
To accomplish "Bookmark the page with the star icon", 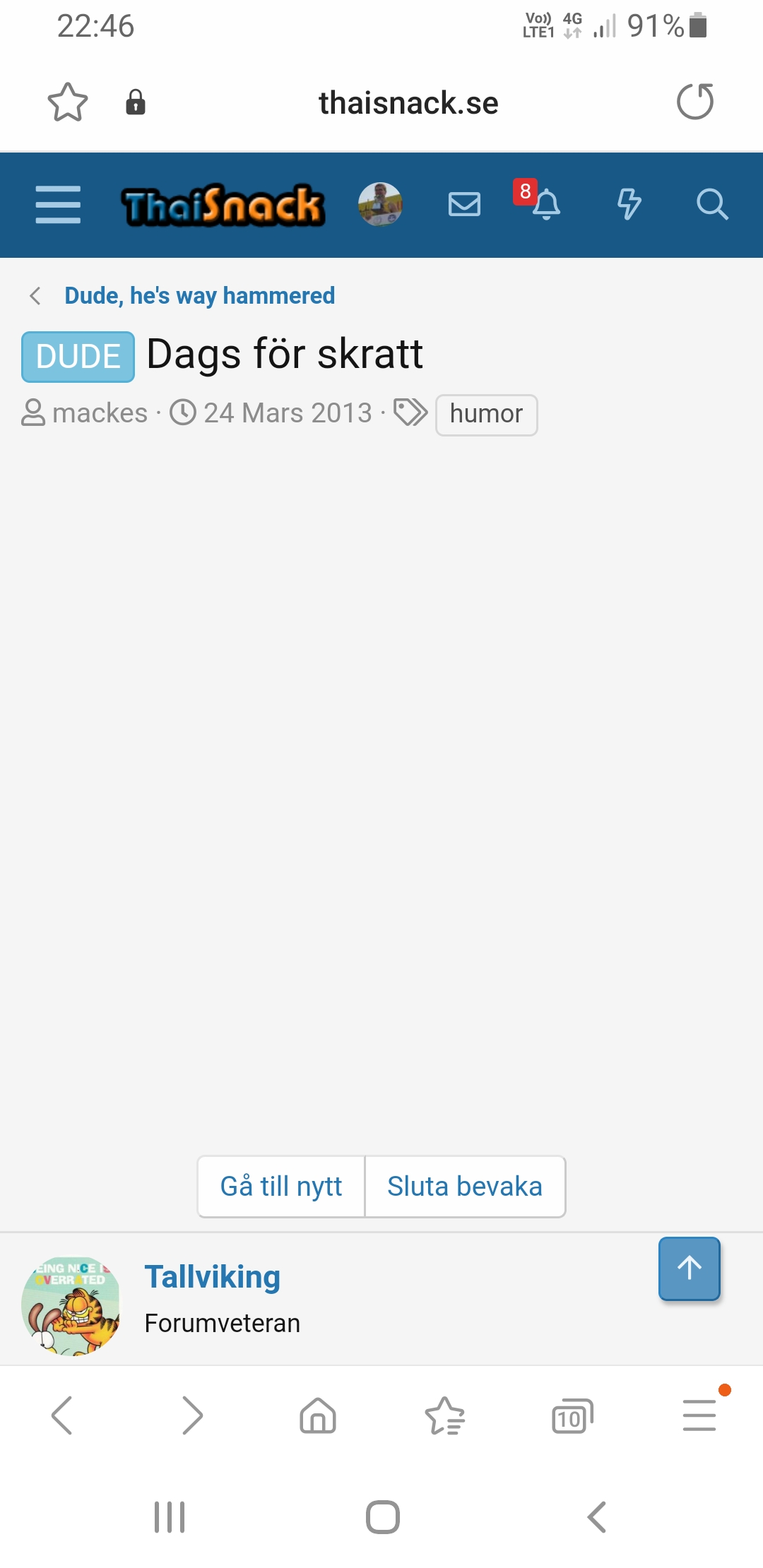I will 69,102.
